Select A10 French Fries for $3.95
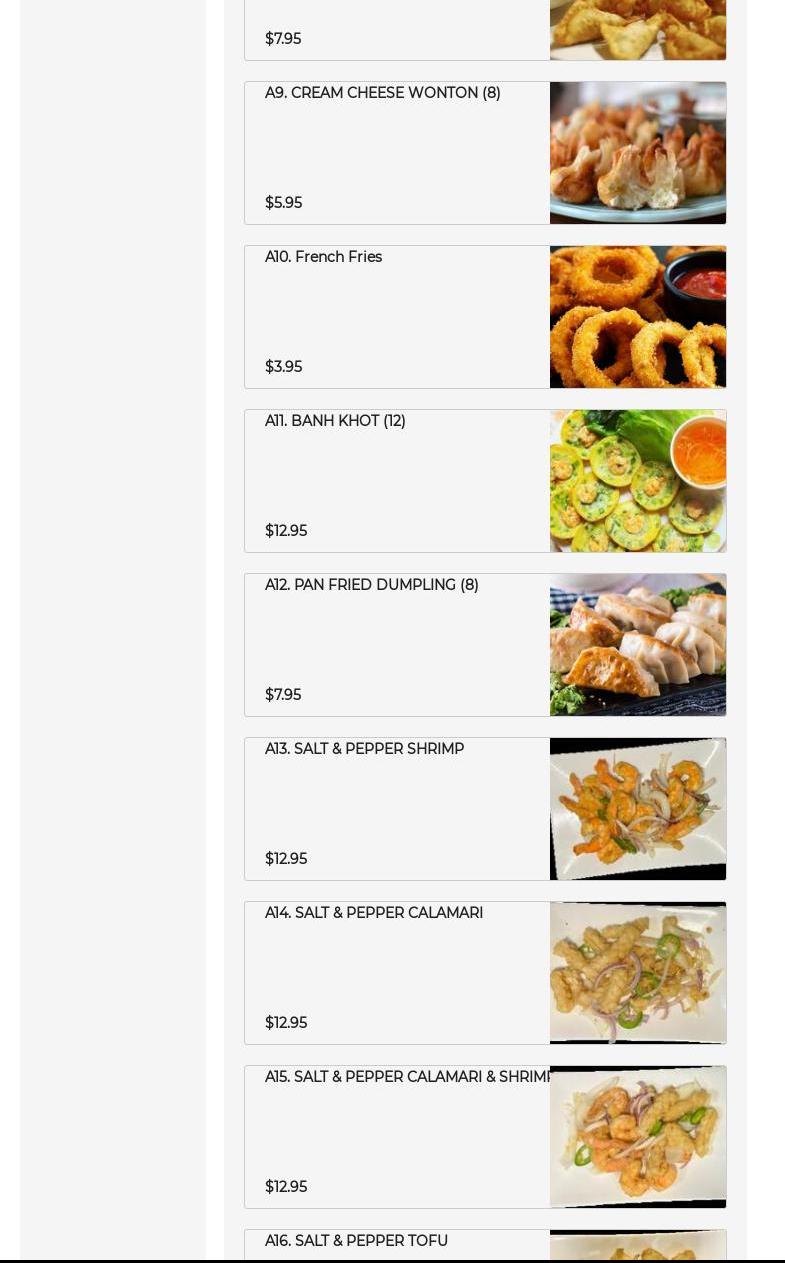The image size is (785, 1263). point(485,317)
